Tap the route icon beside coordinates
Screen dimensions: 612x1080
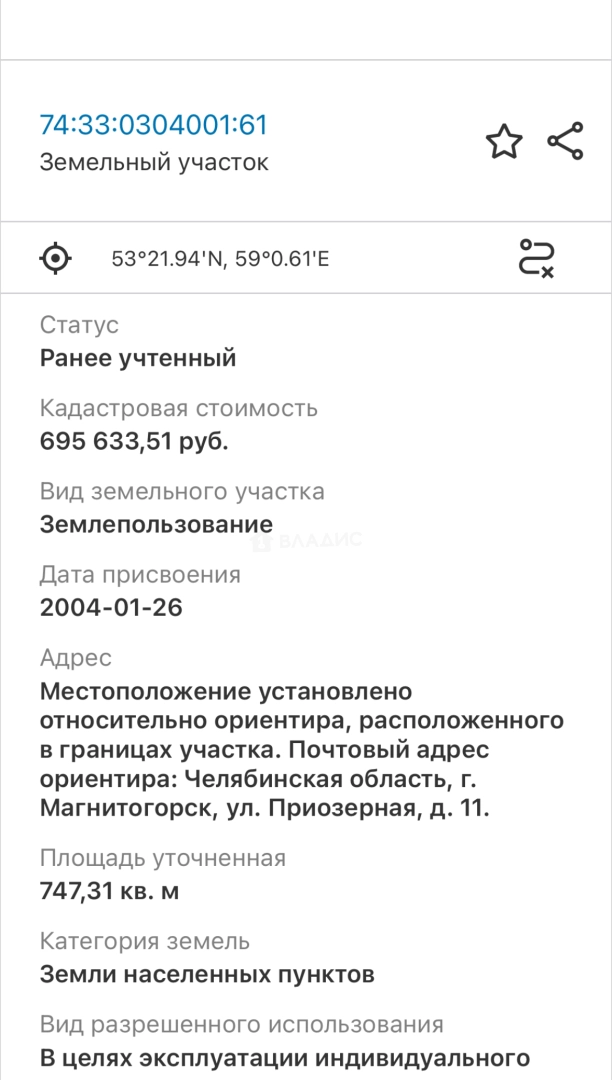[x=536, y=258]
